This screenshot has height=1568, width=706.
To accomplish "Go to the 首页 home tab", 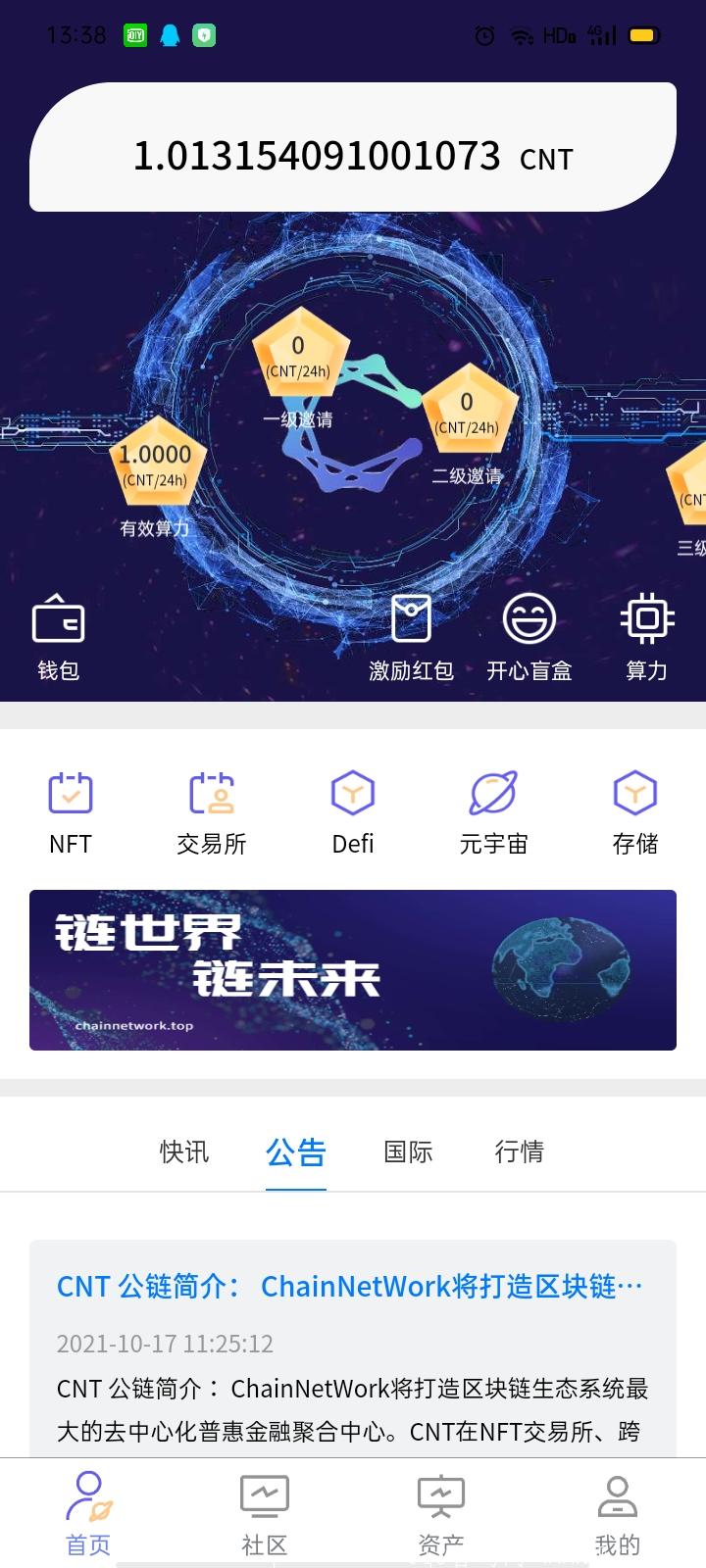I will (88, 1514).
